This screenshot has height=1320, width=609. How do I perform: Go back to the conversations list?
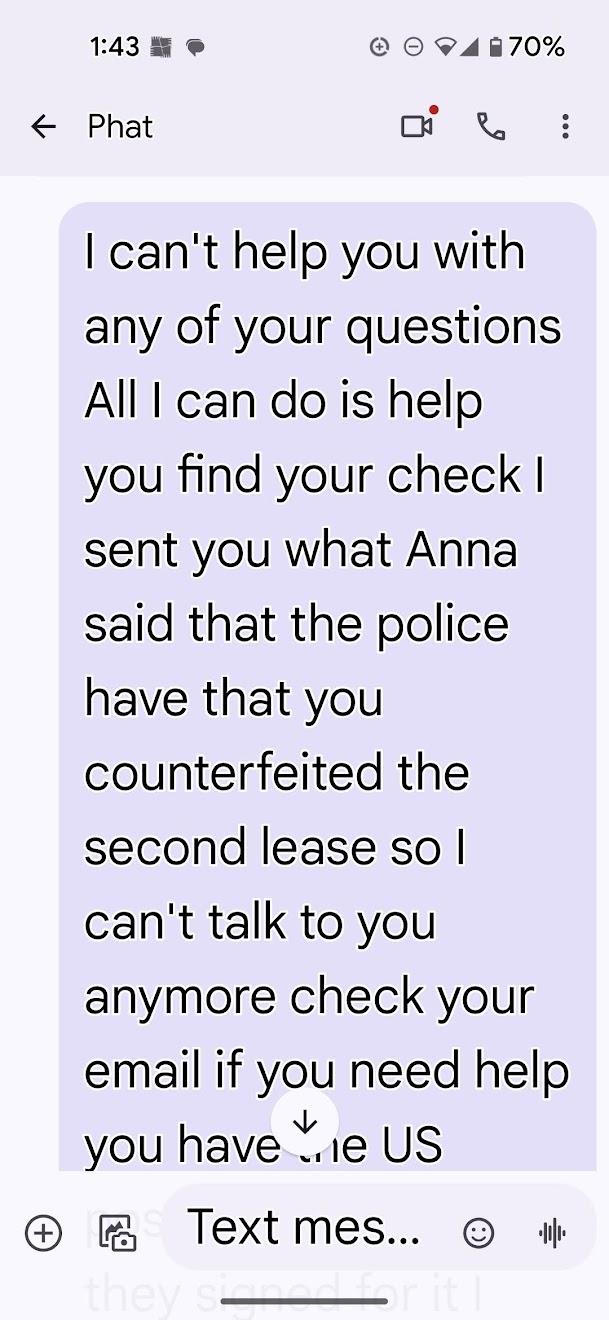pos(43,127)
